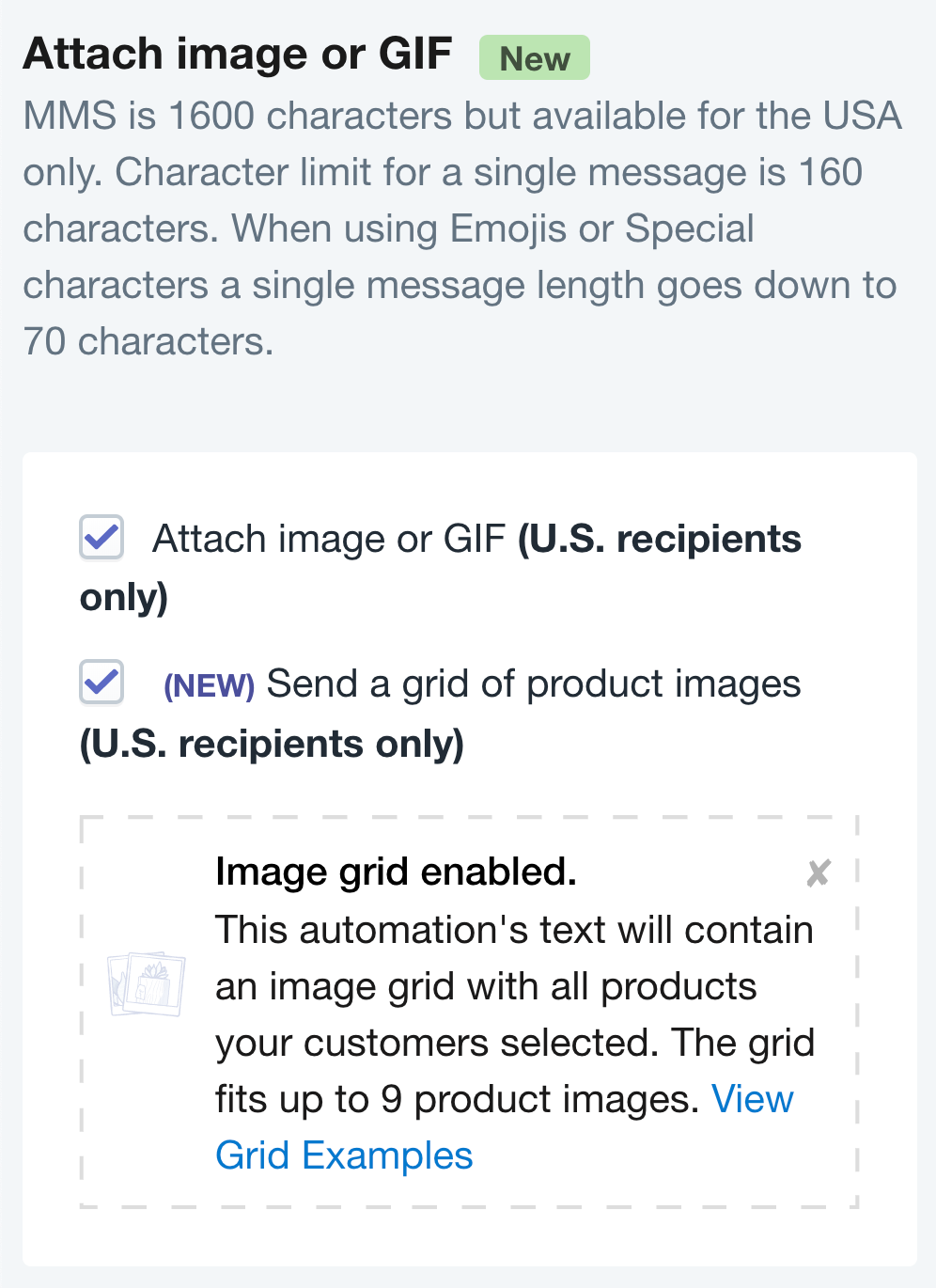
Task: Click the MMS character limit description paragraph
Action: 460,228
